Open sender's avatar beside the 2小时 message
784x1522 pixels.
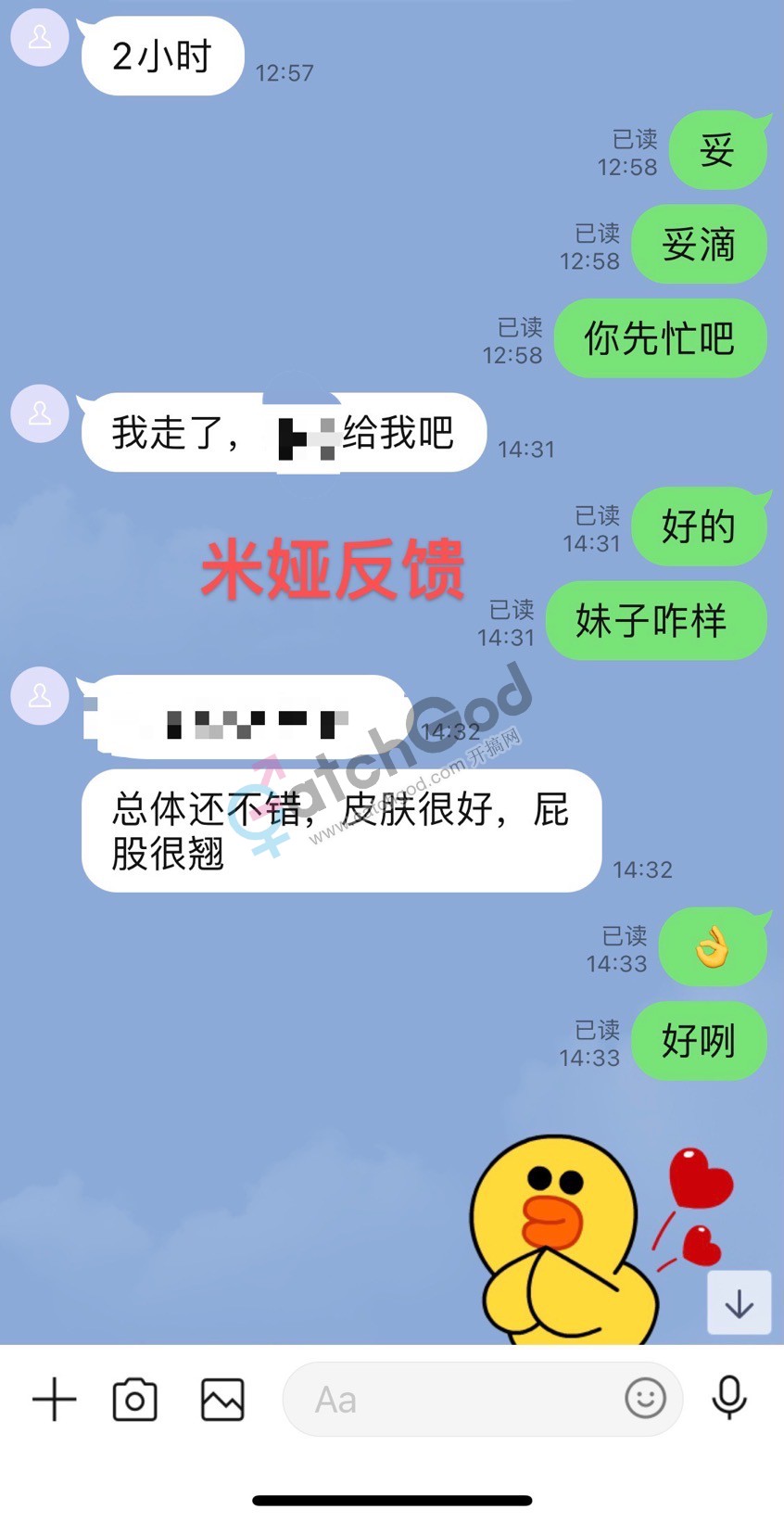point(40,38)
